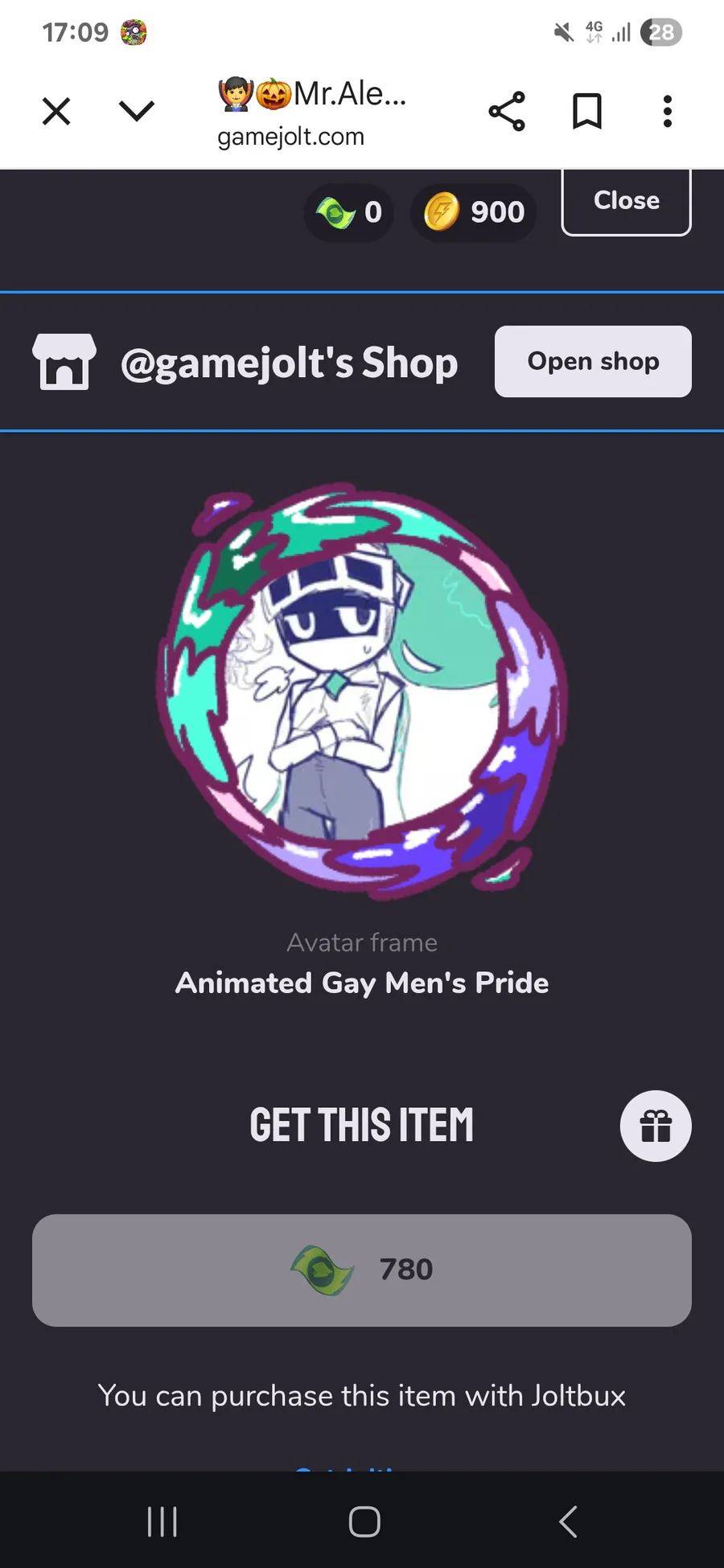Go to the phone's home screen
The image size is (724, 1568).
pos(364,1521)
